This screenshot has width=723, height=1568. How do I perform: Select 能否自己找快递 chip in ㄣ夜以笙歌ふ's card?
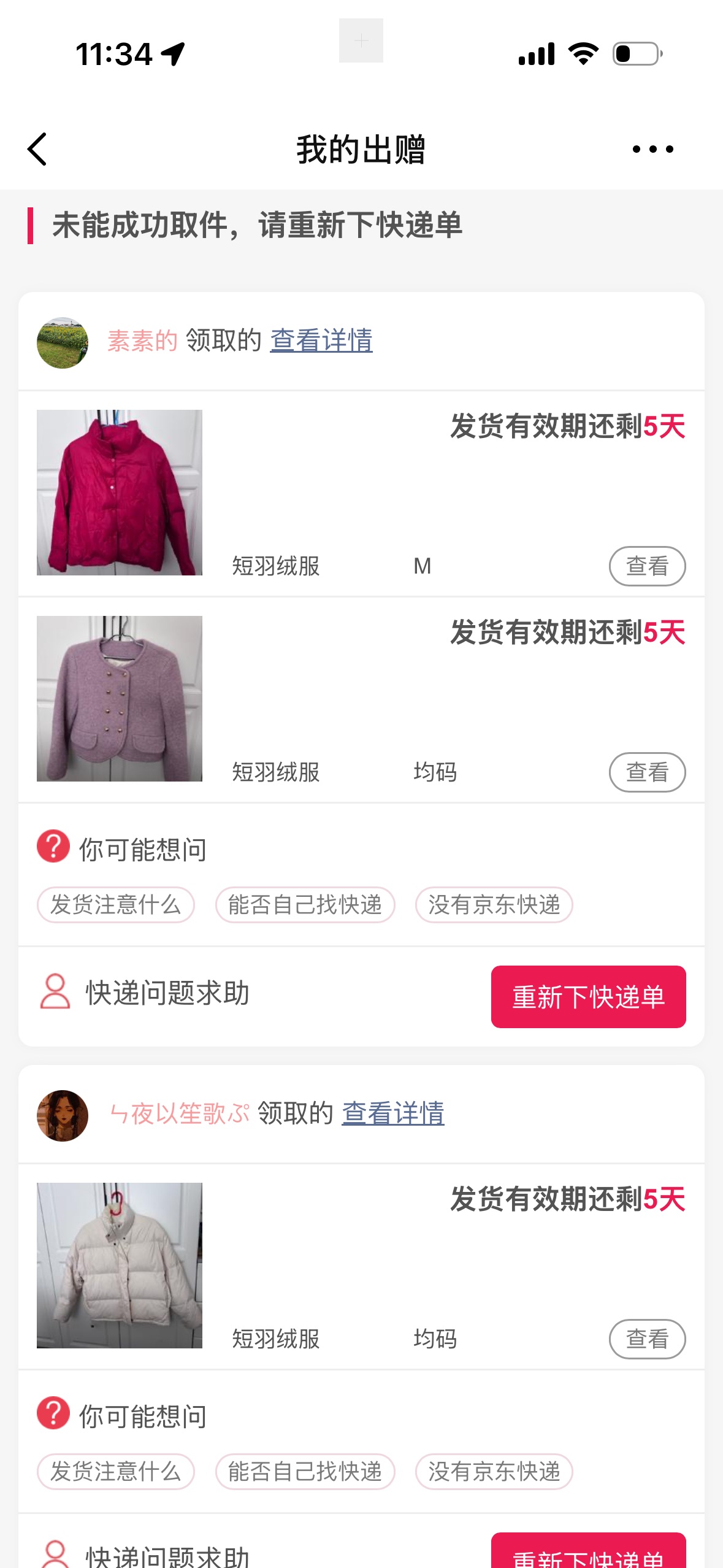click(x=305, y=1471)
